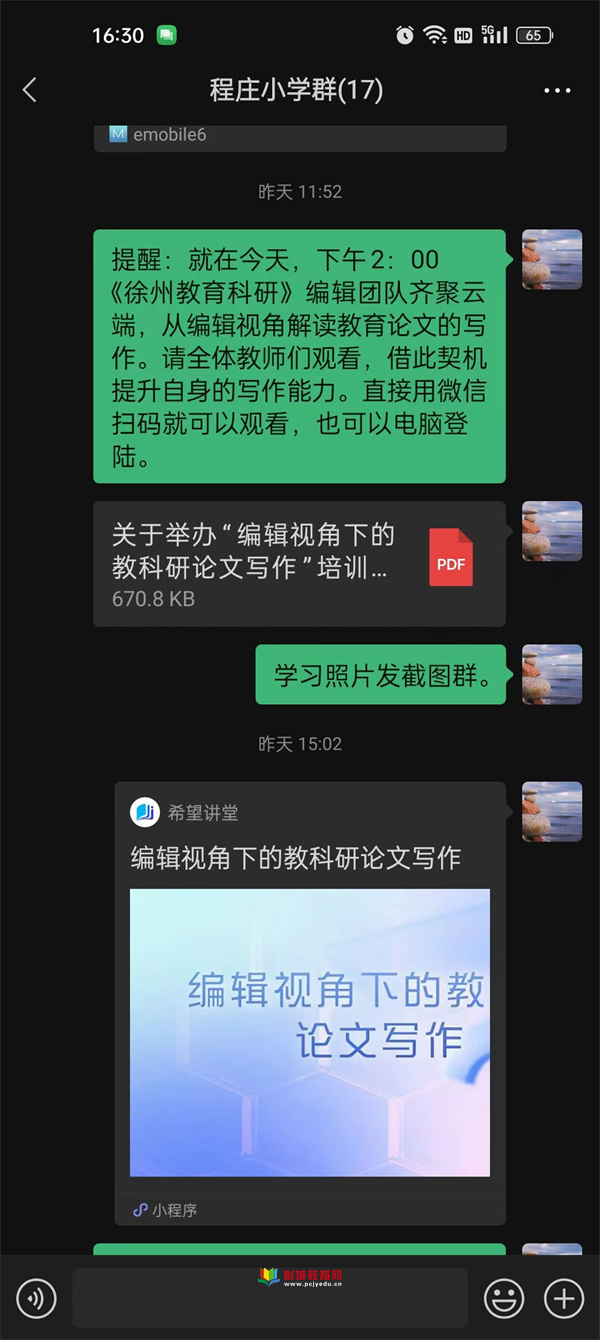Go back from 程庄小学群 chat

tap(29, 90)
